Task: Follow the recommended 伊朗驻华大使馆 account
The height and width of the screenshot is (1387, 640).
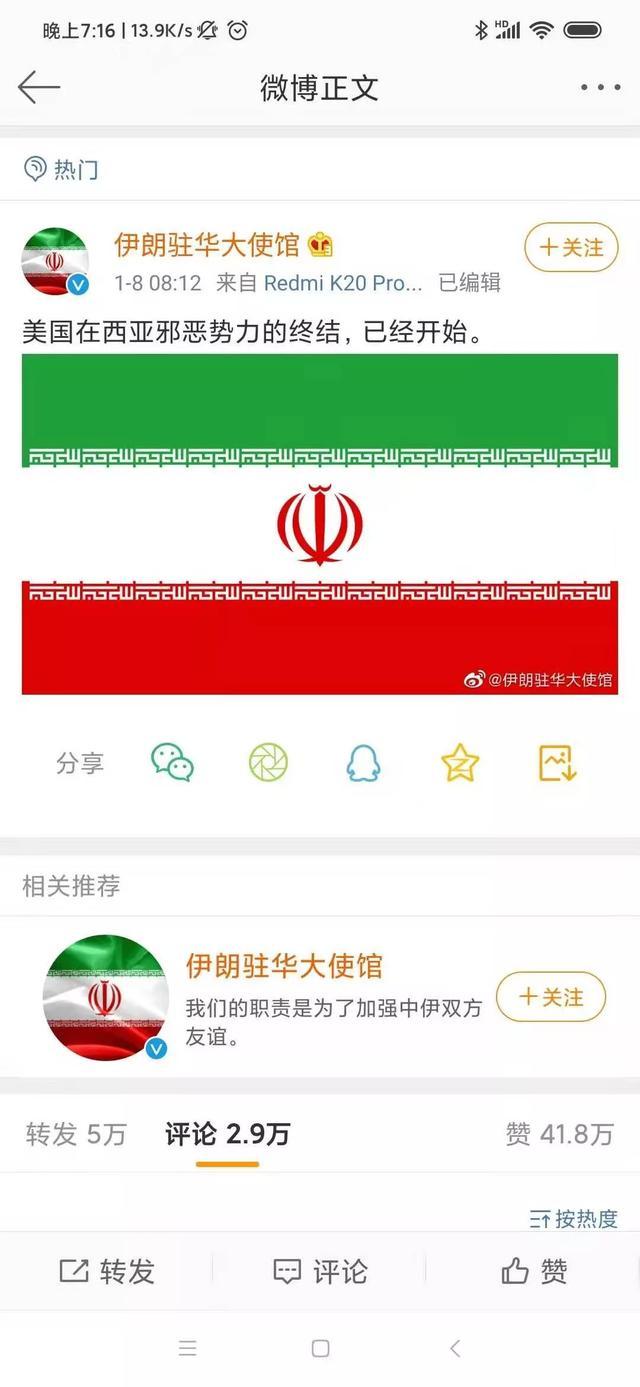Action: tap(550, 997)
